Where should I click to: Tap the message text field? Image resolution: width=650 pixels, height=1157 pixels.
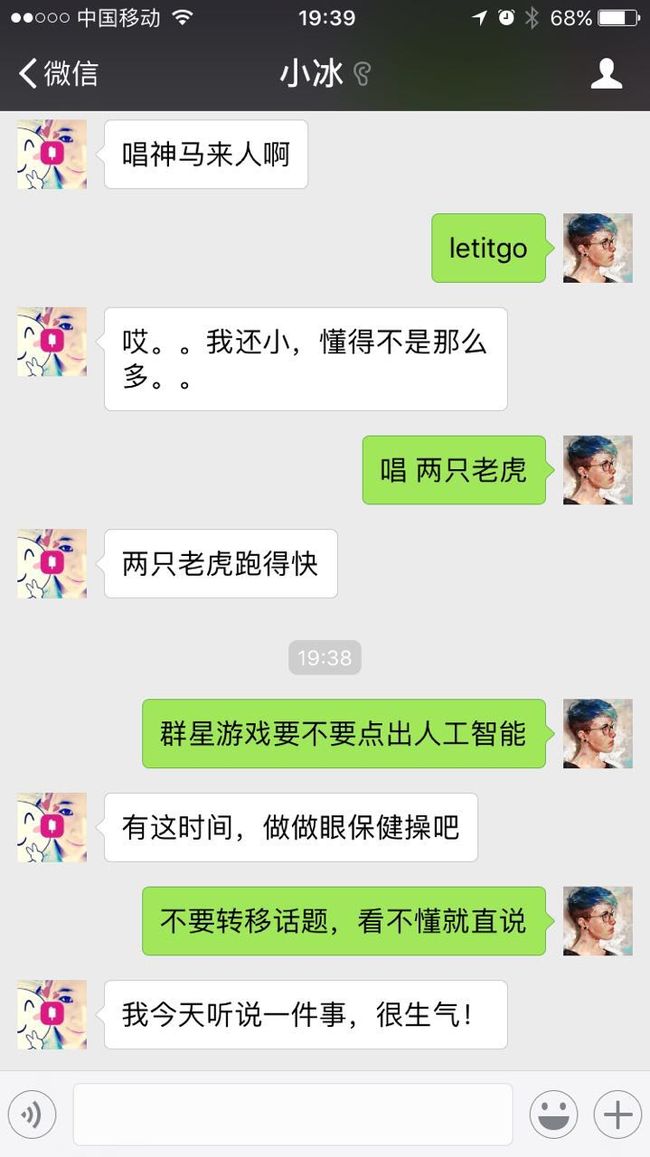click(293, 1114)
